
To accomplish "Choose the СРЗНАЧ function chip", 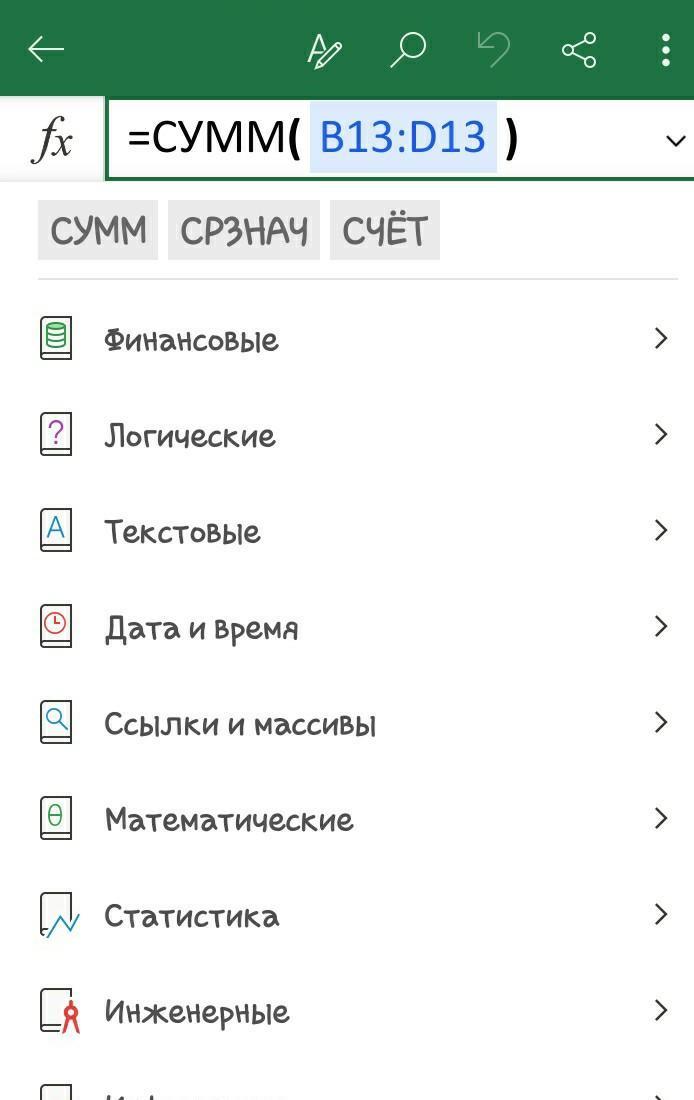I will 244,231.
